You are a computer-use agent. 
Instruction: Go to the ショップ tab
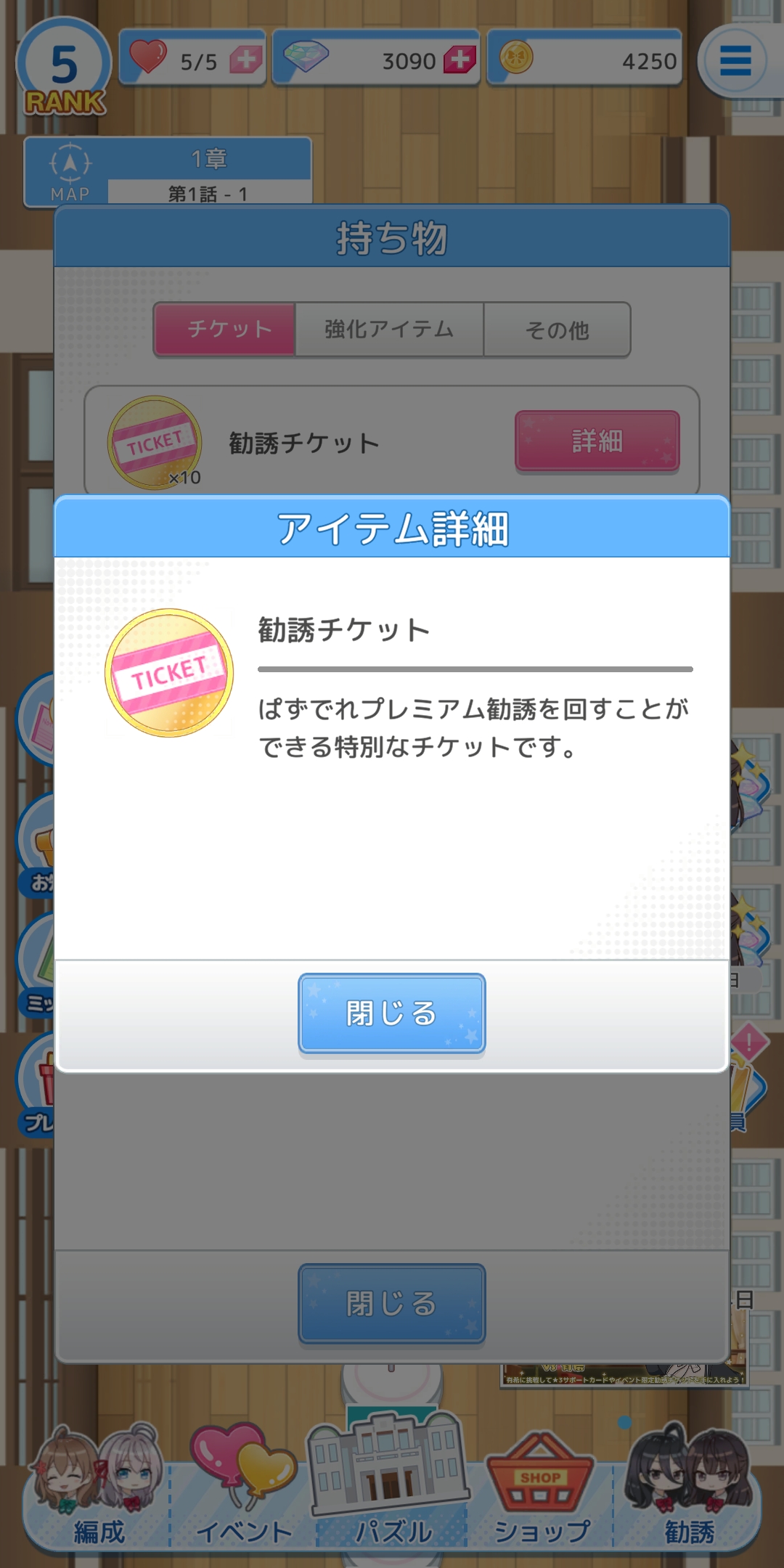coord(541,1488)
